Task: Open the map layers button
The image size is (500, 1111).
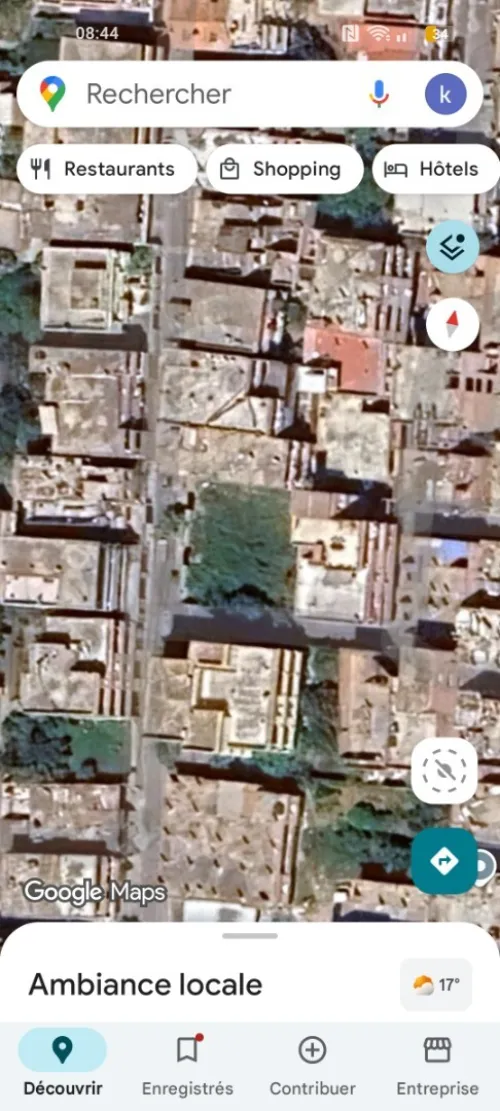Action: point(453,247)
